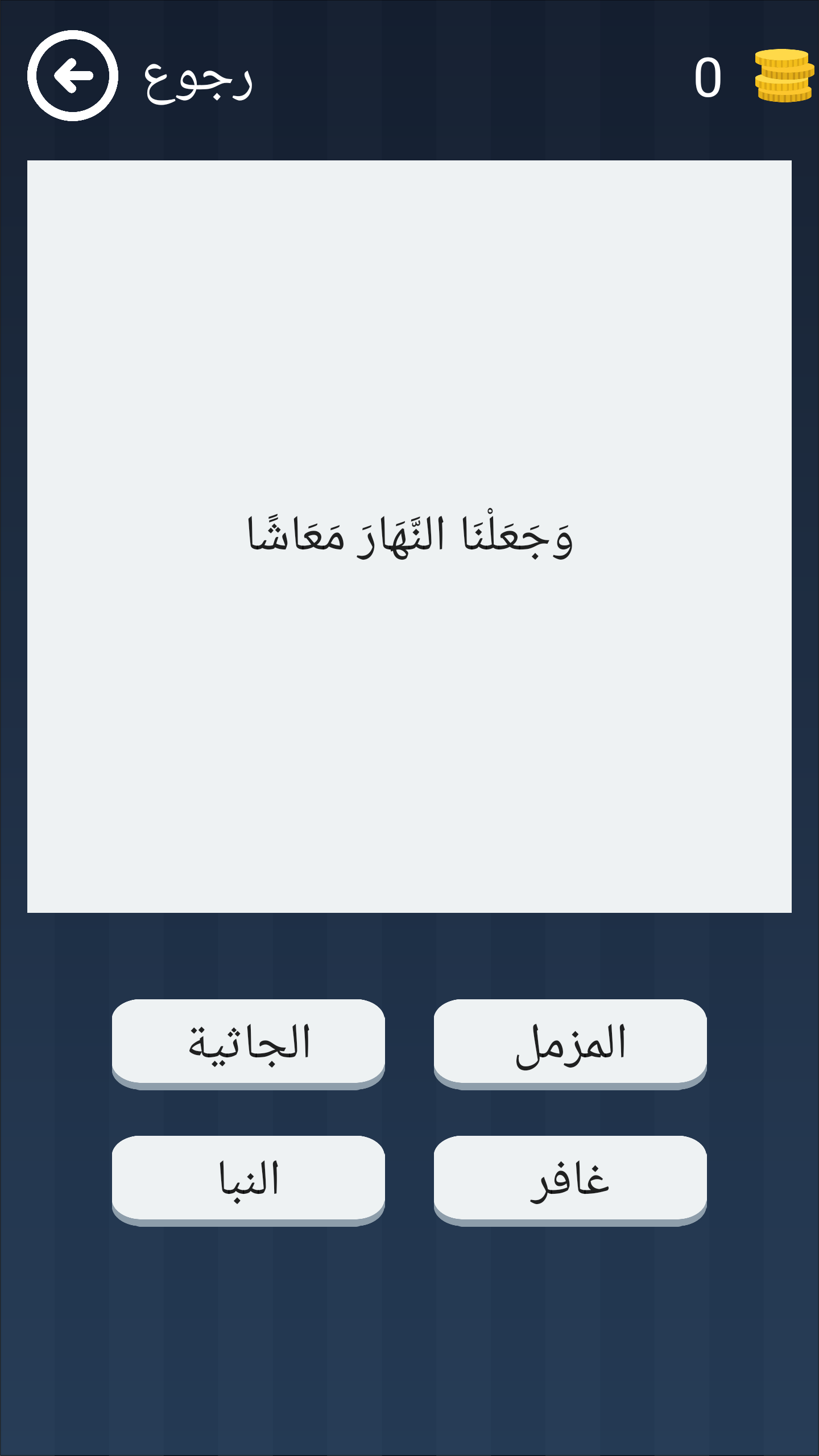Pick the answer غافر
This screenshot has width=819, height=1456.
point(570,1180)
